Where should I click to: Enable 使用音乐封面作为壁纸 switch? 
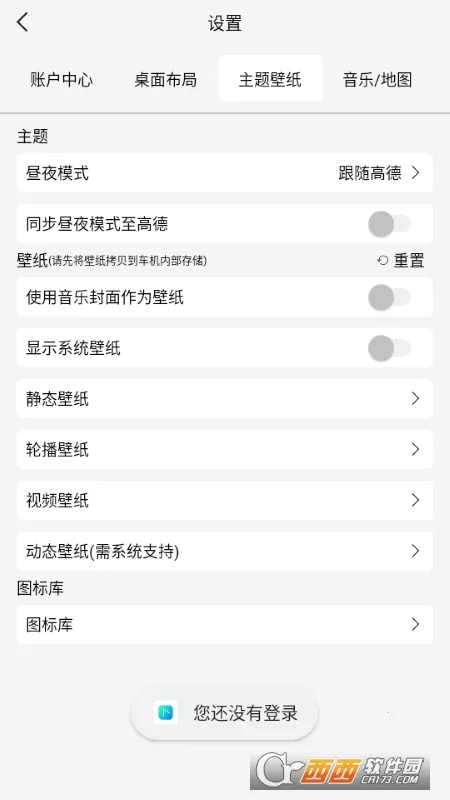click(x=389, y=297)
